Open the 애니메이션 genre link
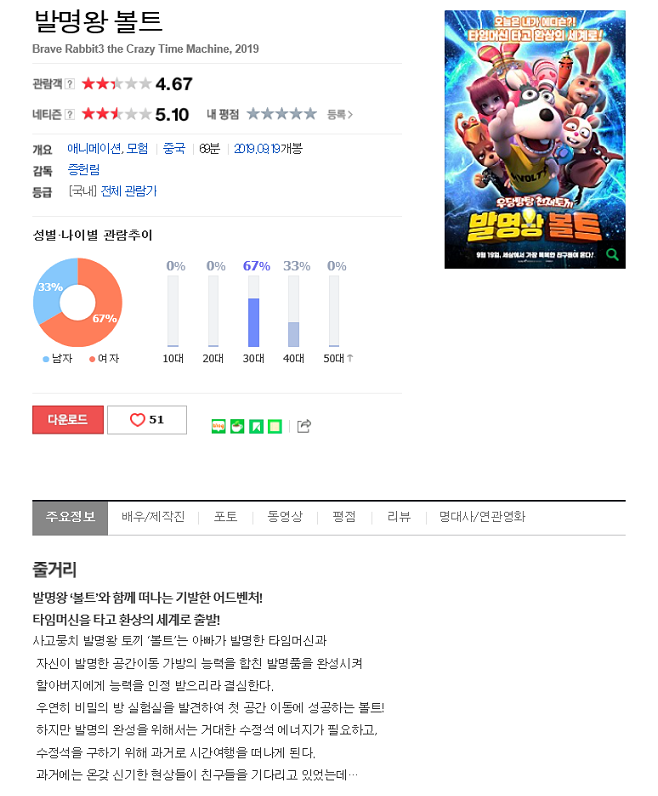658x796 pixels. tap(94, 148)
